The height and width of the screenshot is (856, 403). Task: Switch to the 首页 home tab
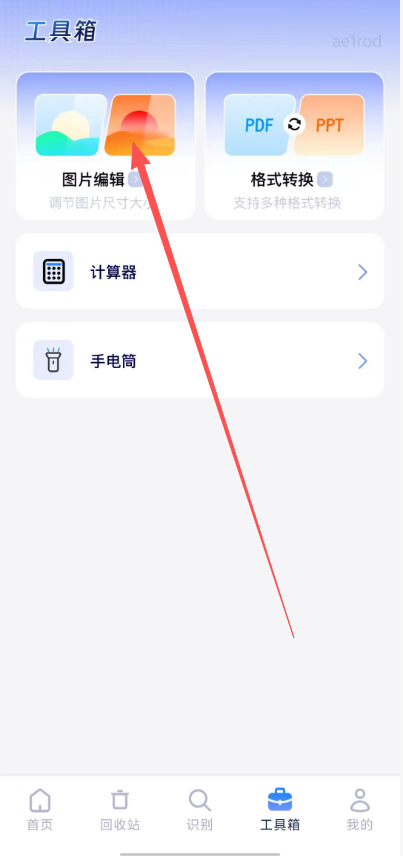pos(40,809)
